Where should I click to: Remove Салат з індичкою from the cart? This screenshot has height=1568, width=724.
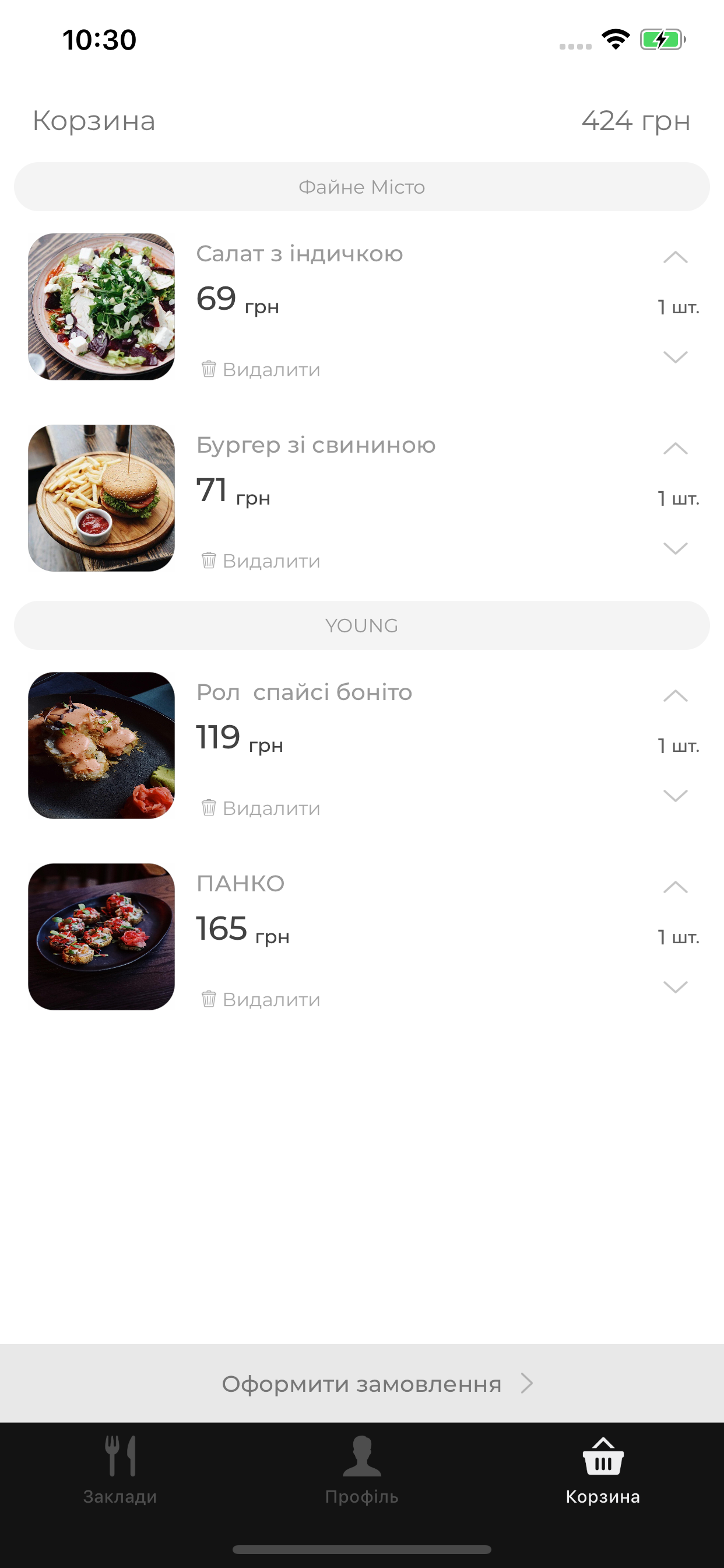pos(261,369)
